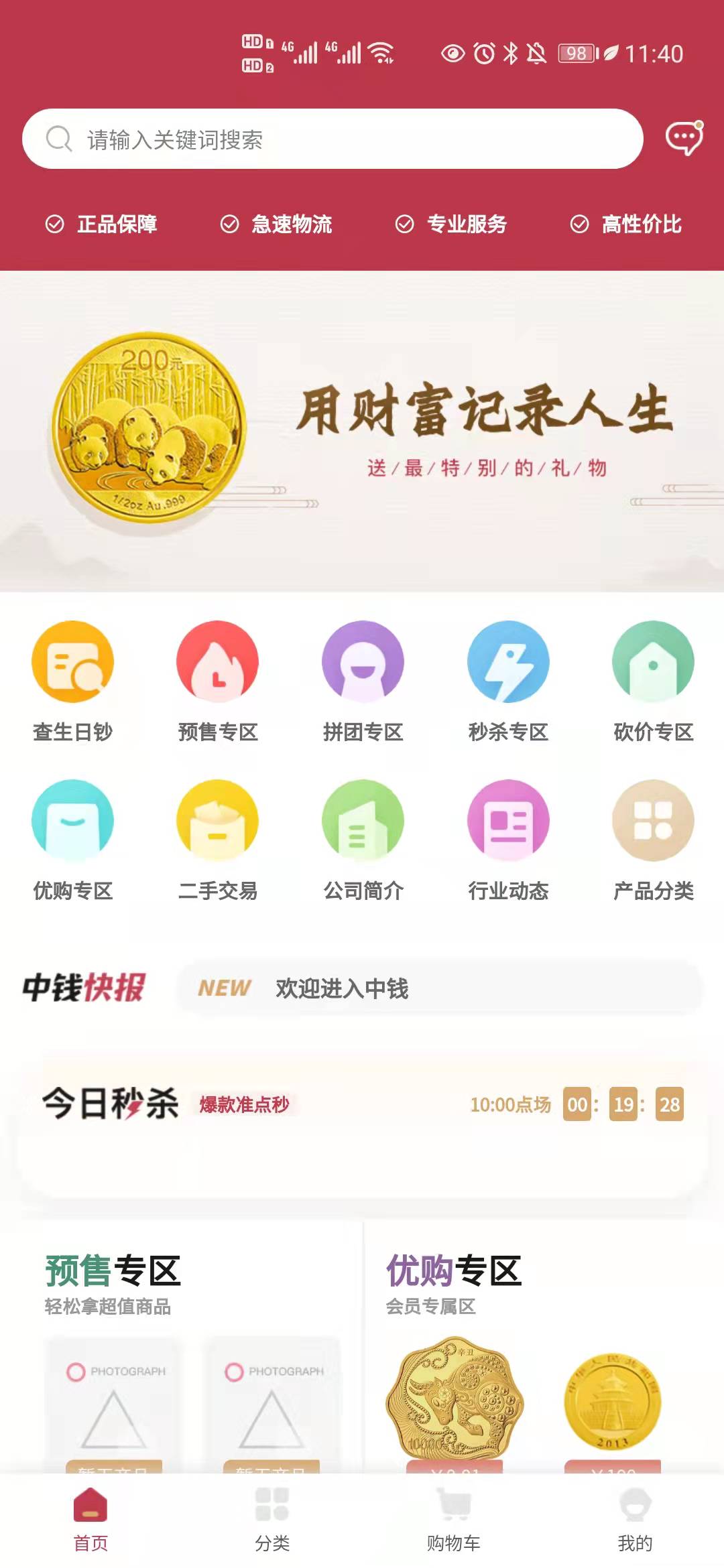This screenshot has height=1568, width=724.
Task: Open 查生日钞 shortcut
Action: (x=72, y=681)
